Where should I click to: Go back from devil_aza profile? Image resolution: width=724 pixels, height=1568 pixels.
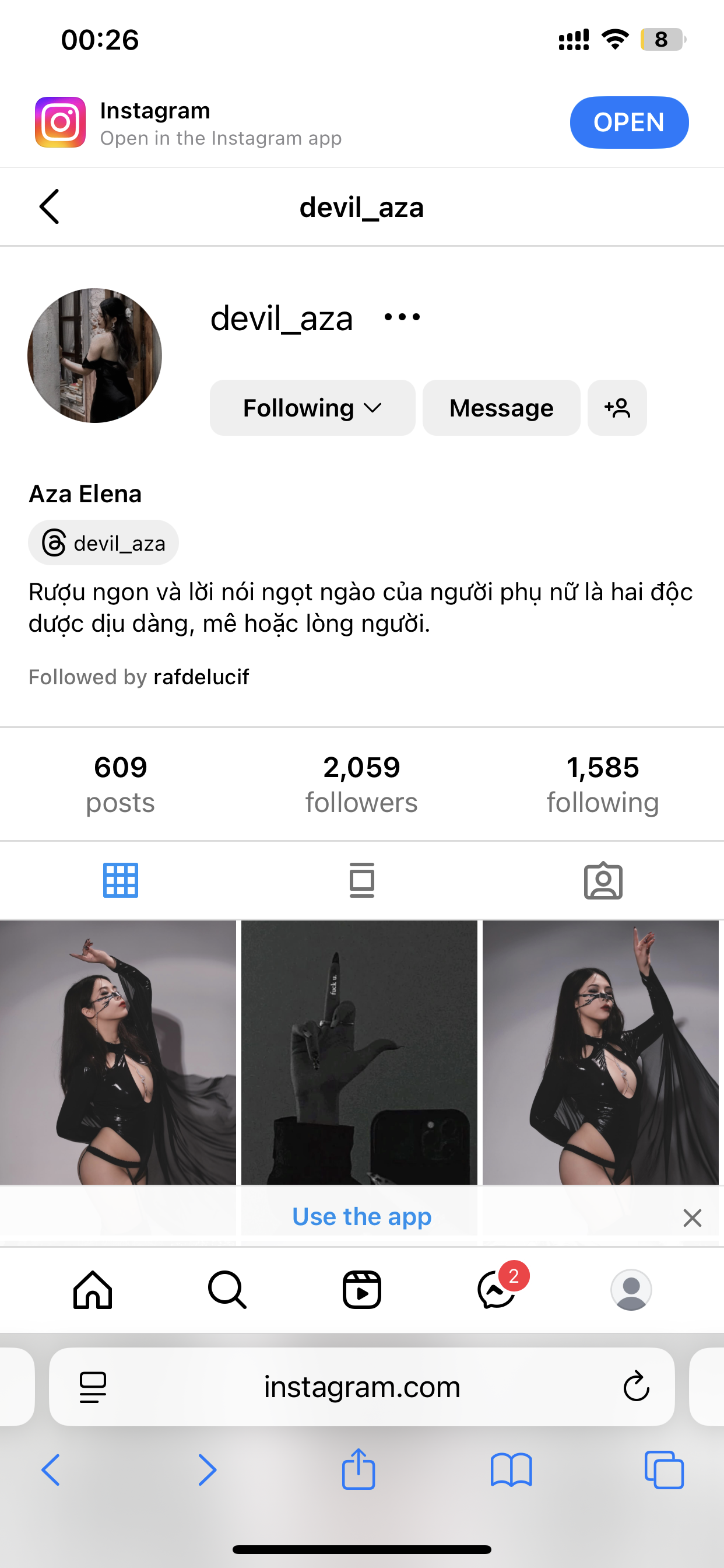tap(50, 206)
